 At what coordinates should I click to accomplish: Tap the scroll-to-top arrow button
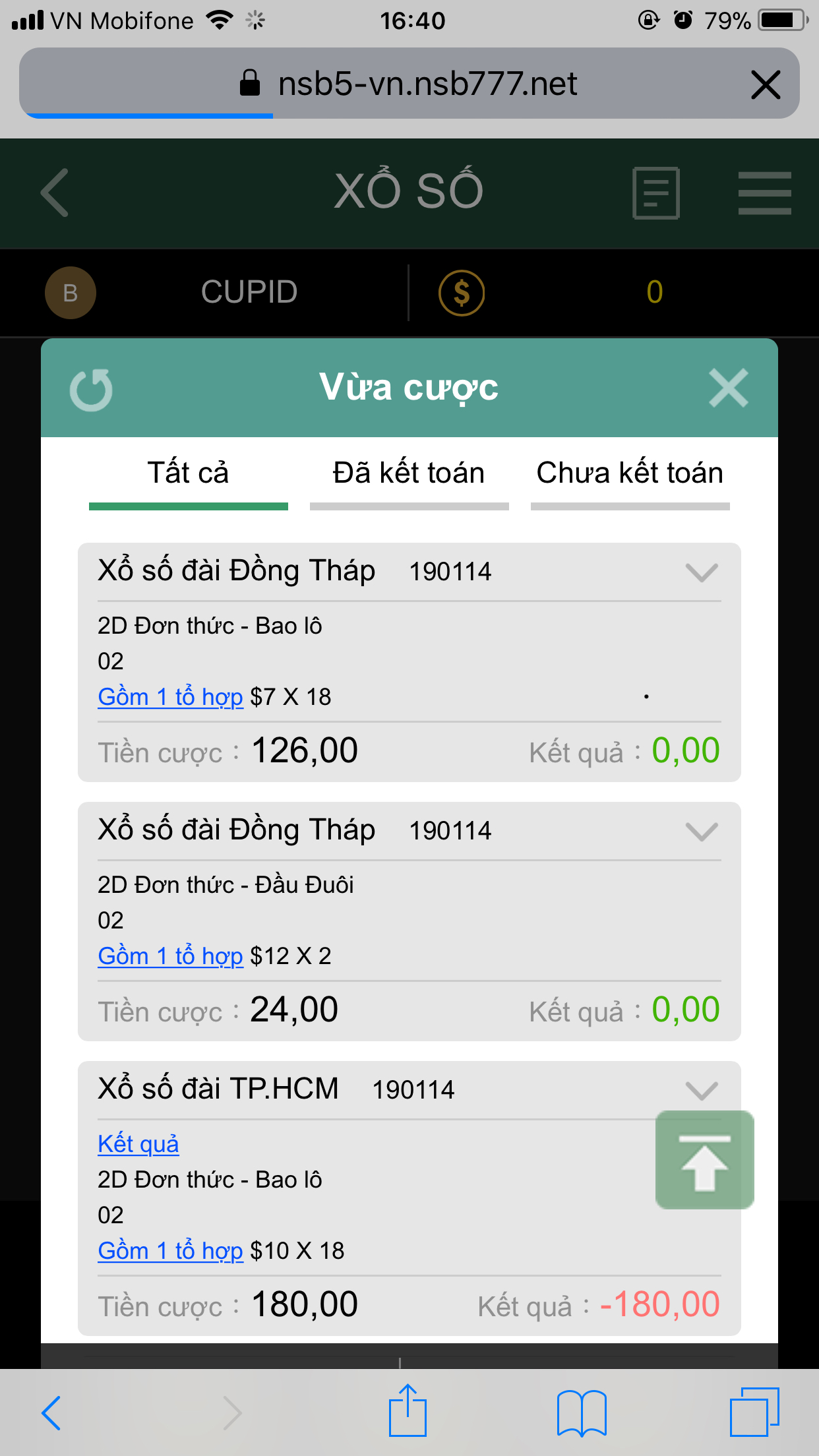coord(704,1160)
